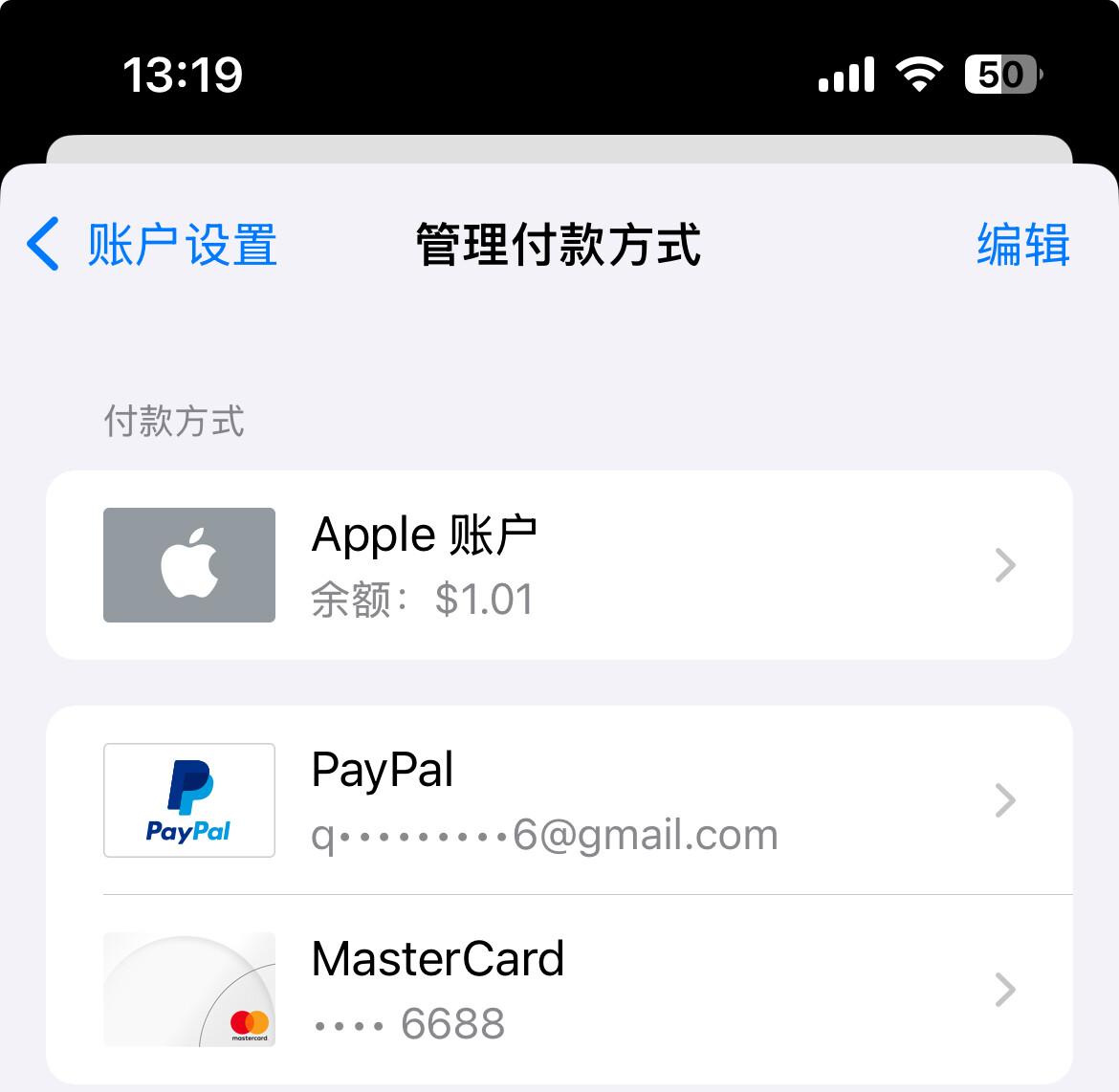The width and height of the screenshot is (1119, 1092).
Task: Go back to 账户设置
Action: tap(152, 244)
